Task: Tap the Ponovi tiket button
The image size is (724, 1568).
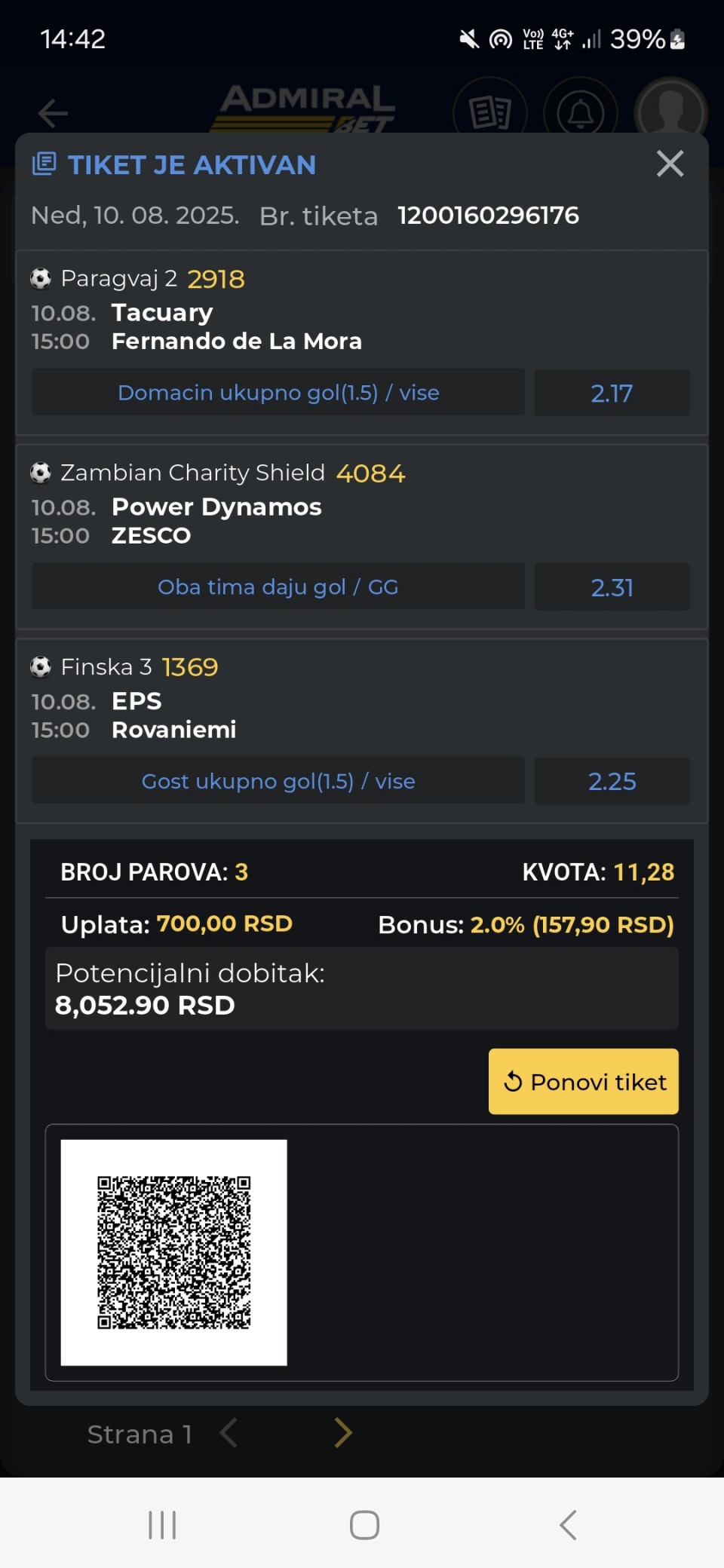Action: [583, 1081]
